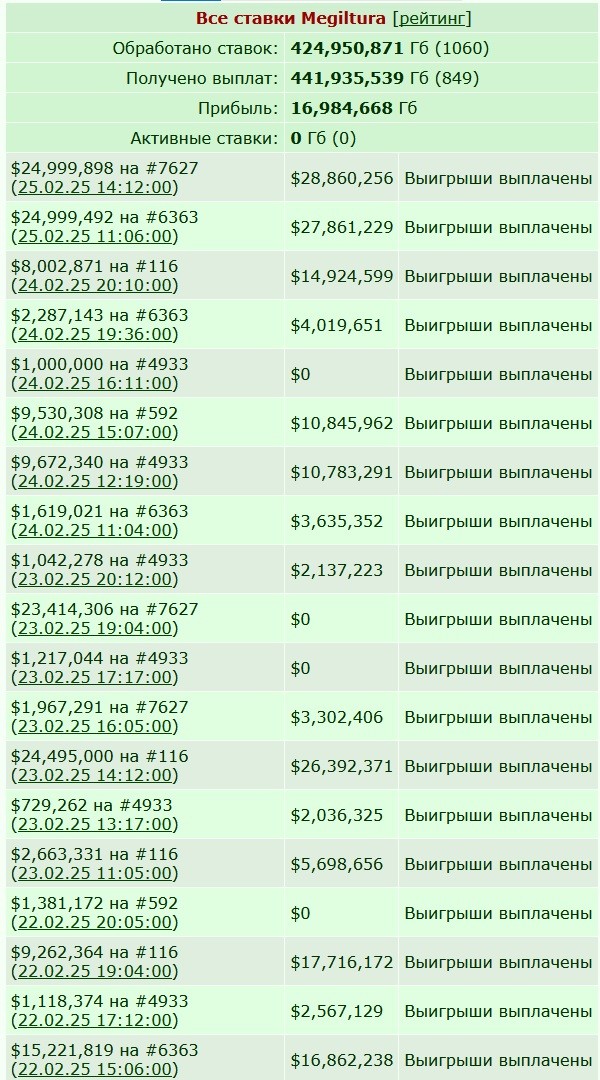This screenshot has width=600, height=1080.
Task: Open bet dated 24.02.25 20:10:00
Action: point(94,285)
